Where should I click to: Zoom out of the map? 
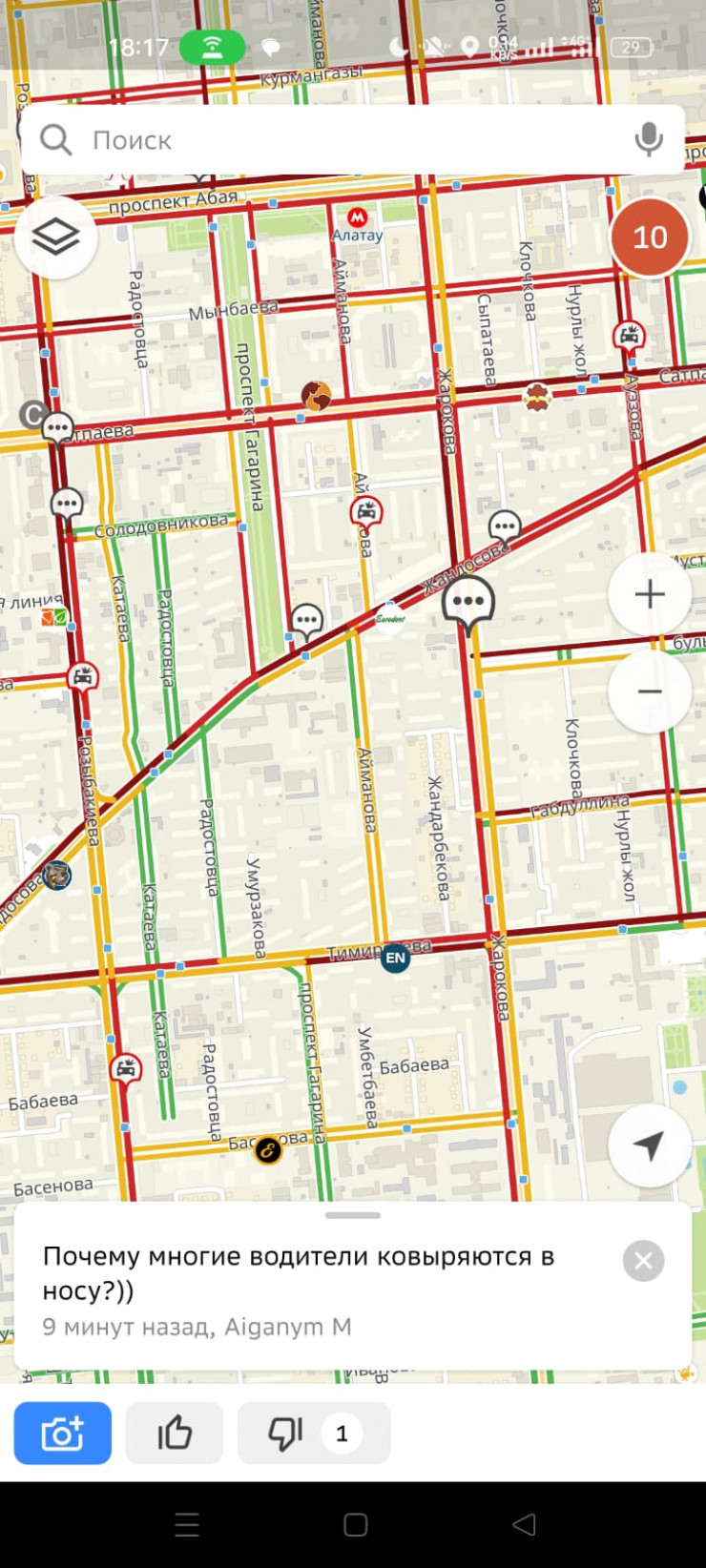pos(650,691)
